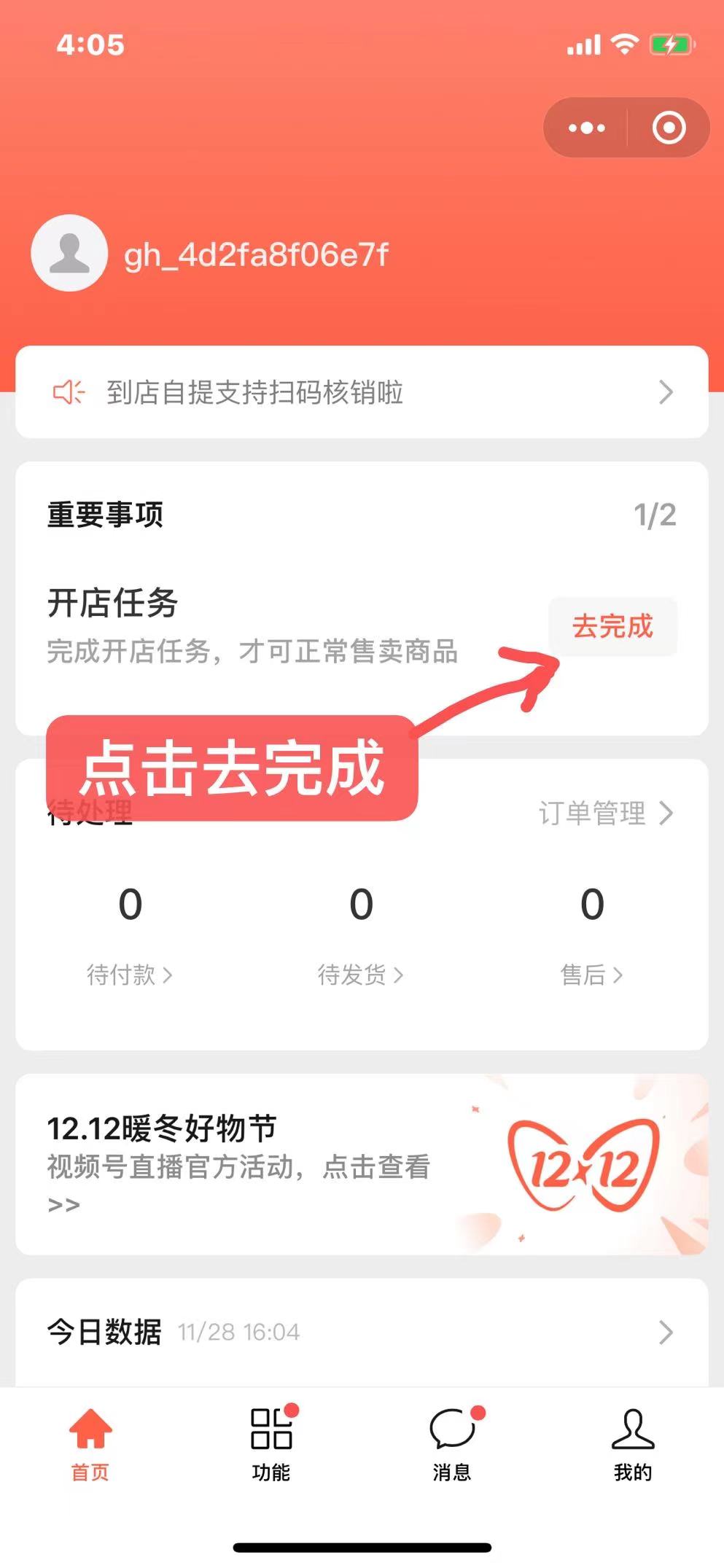This screenshot has width=724, height=1568.
Task: Open 今日数据 details via right arrow
Action: coord(665,1332)
